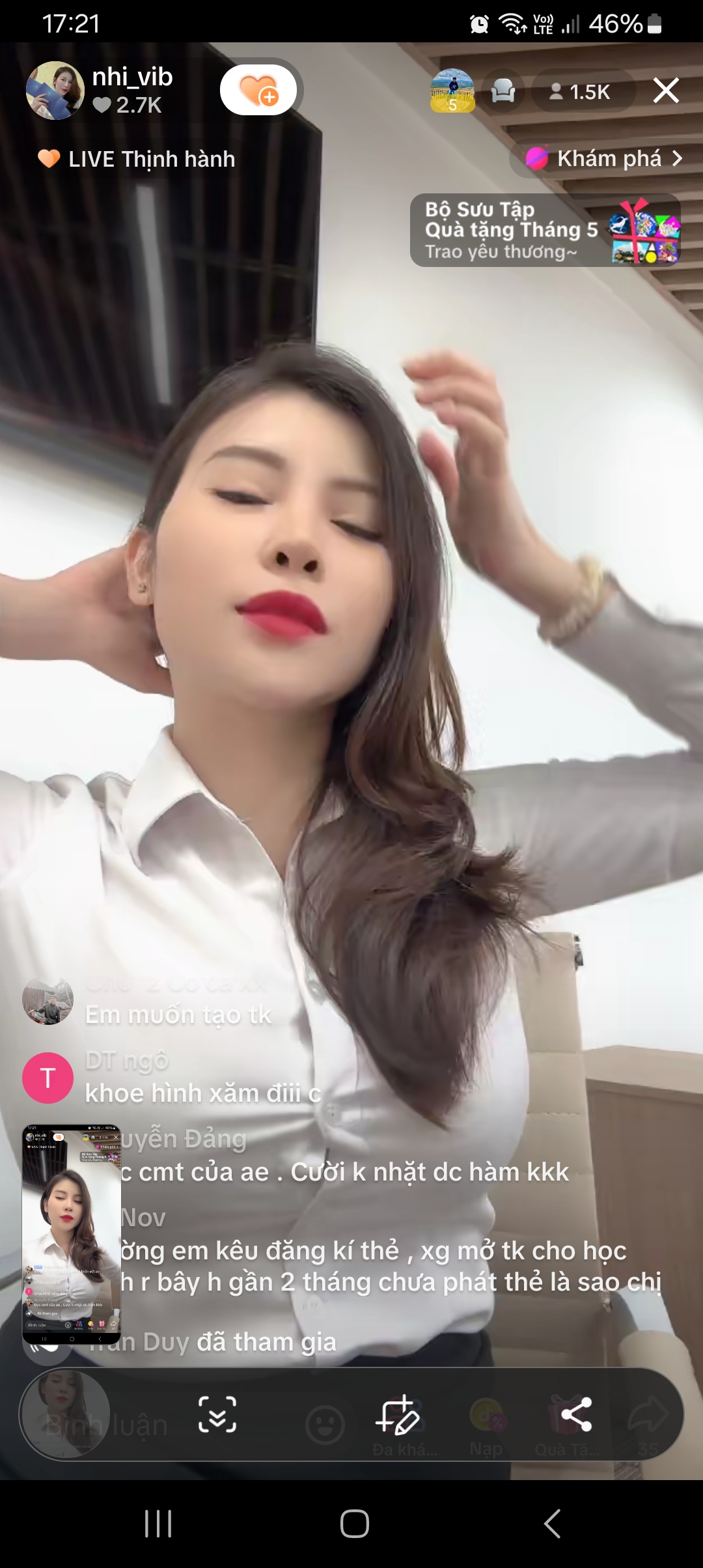This screenshot has width=703, height=1568.
Task: Go back using the system navigation
Action: coord(552,1524)
